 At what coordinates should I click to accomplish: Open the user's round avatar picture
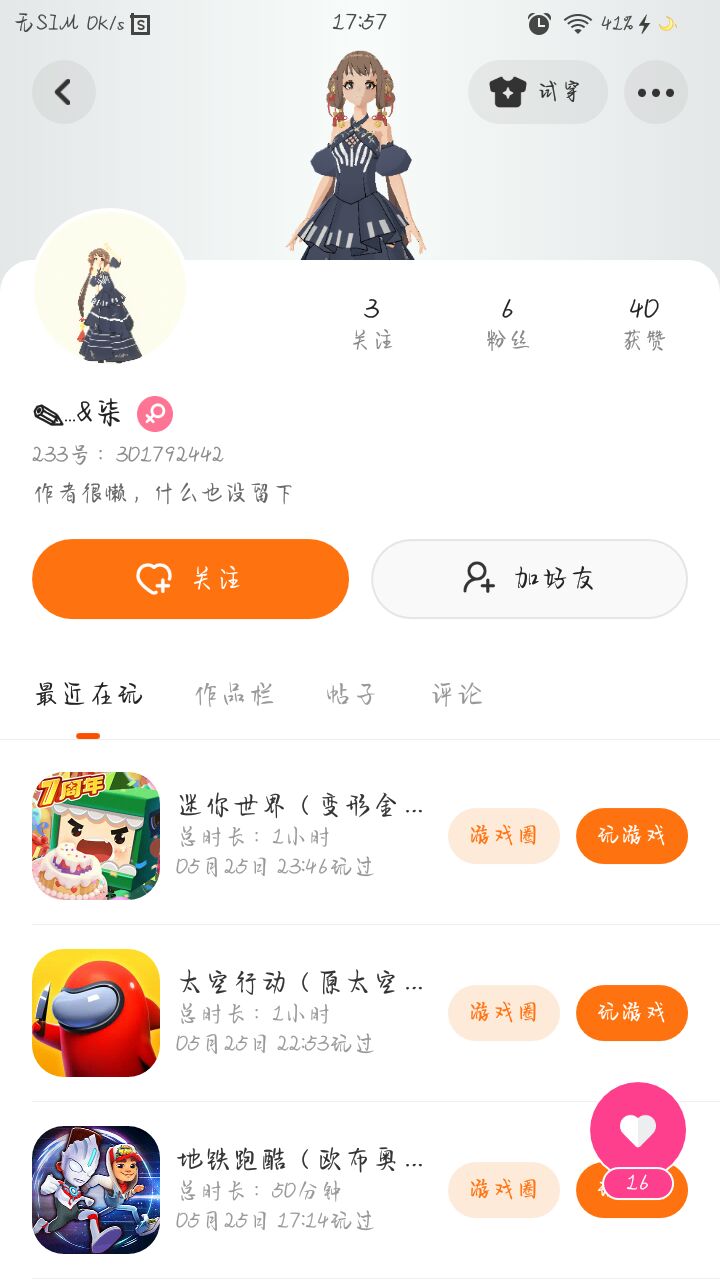pyautogui.click(x=110, y=287)
